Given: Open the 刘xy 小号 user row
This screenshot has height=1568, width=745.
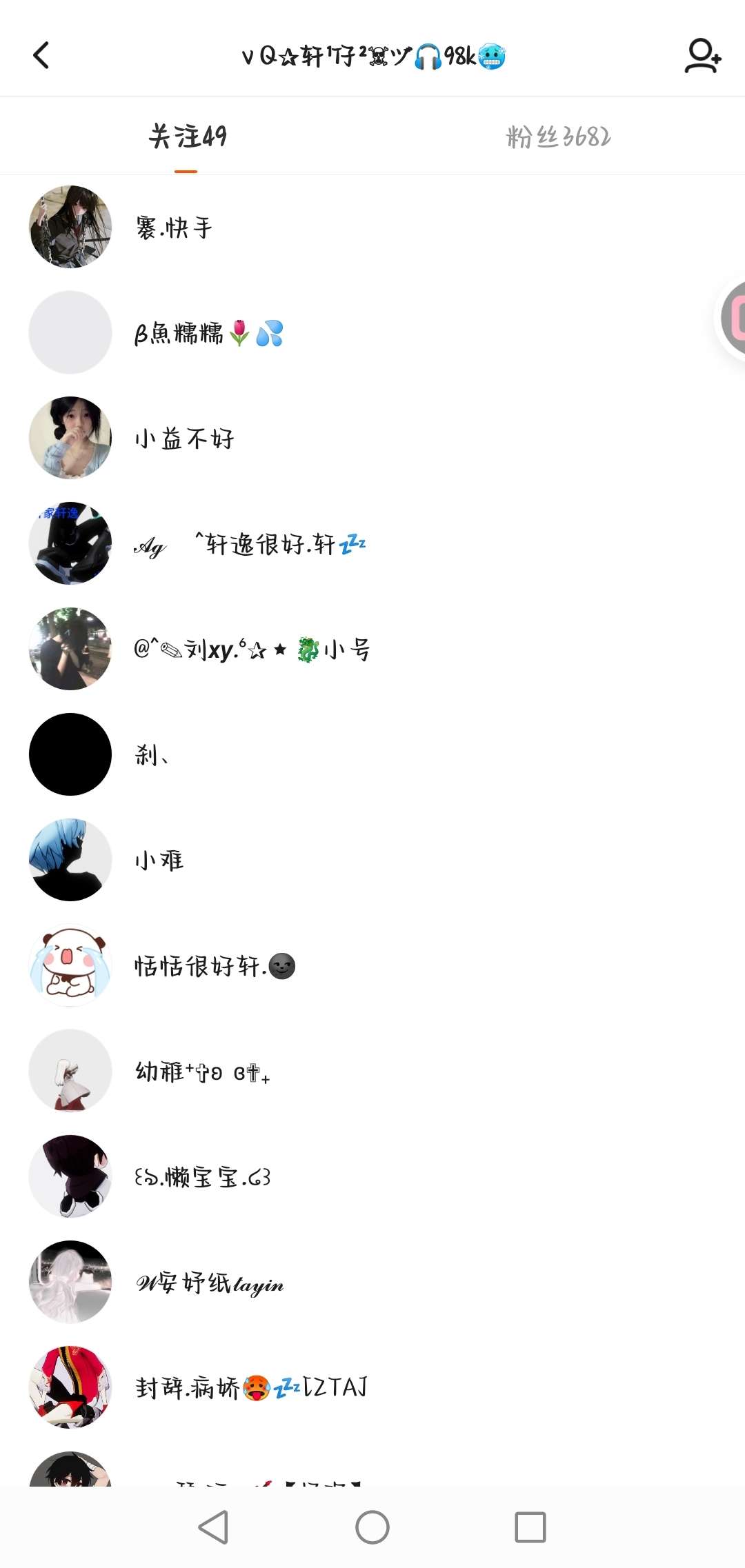Looking at the screenshot, I should point(252,650).
